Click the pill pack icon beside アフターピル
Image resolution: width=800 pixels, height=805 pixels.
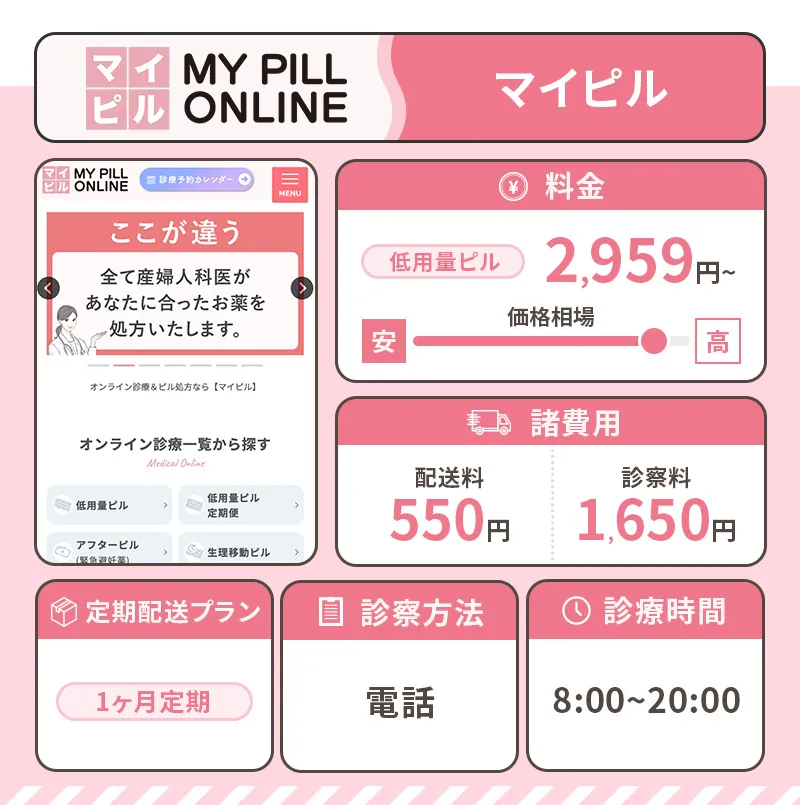(63, 549)
